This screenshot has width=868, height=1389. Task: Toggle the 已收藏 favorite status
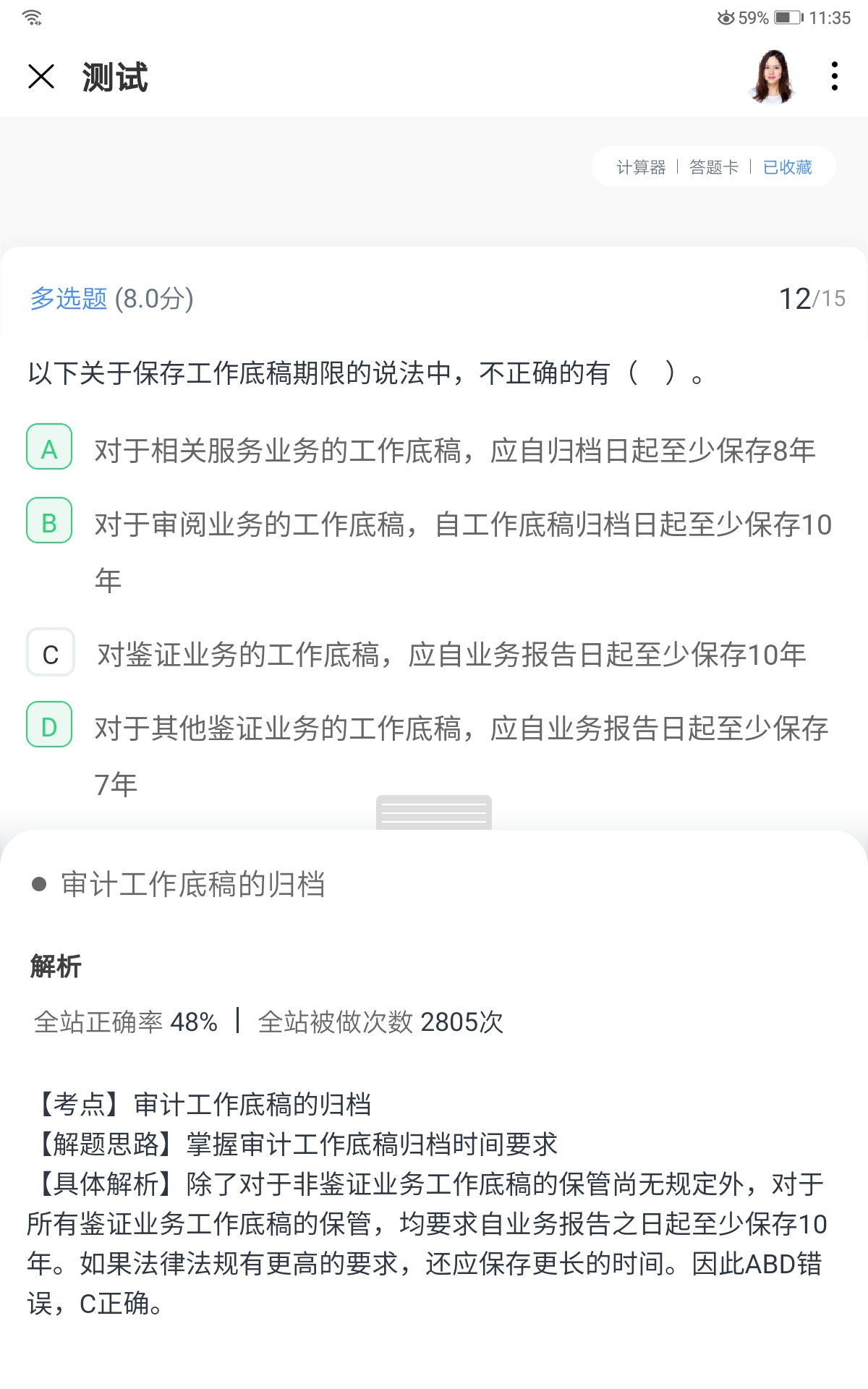point(788,167)
